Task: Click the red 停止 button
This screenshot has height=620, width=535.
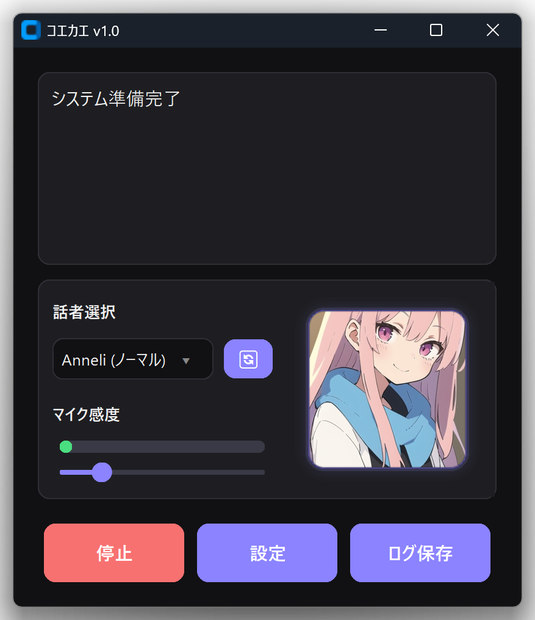Action: point(114,553)
